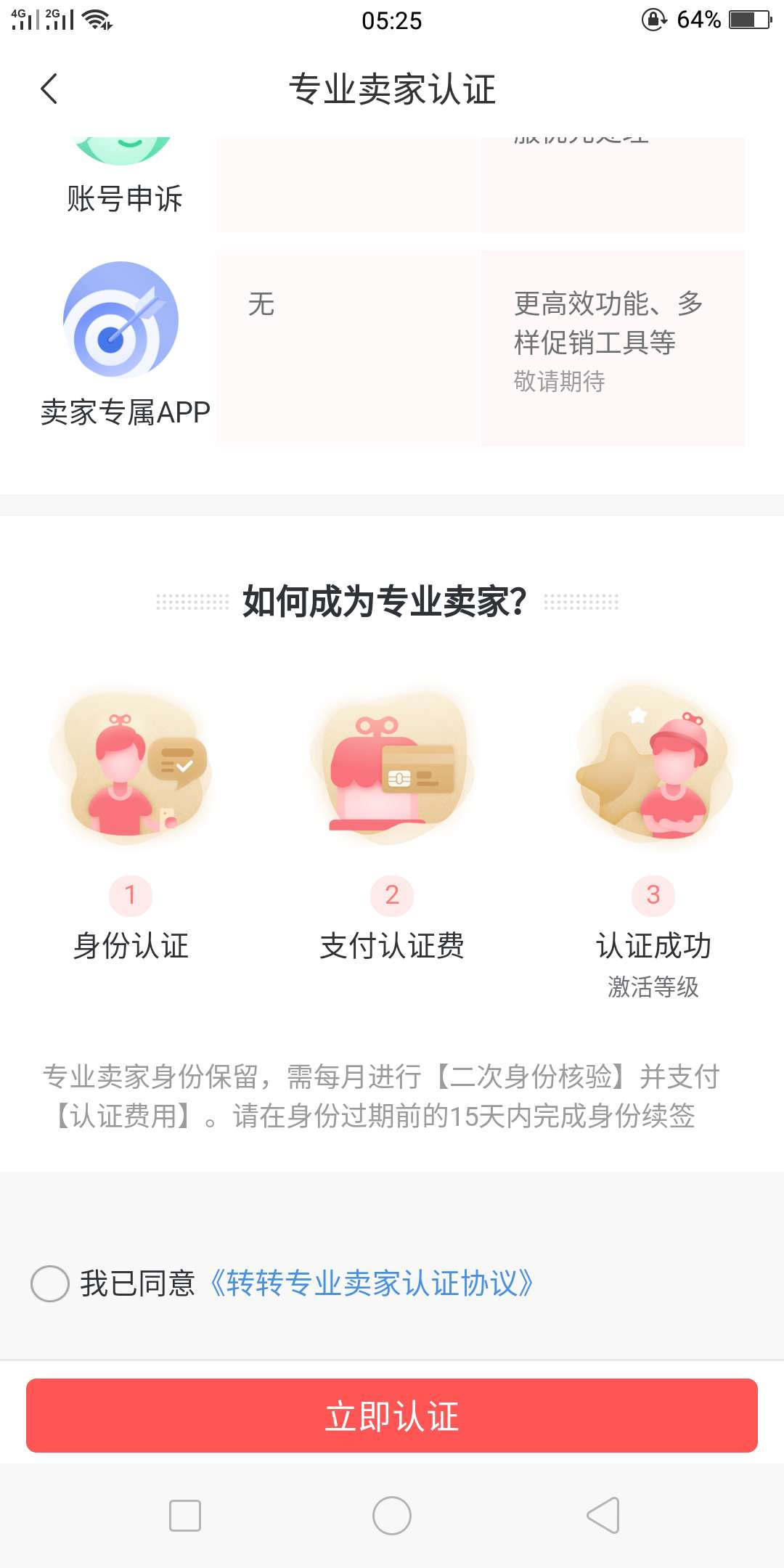Open system recent apps
This screenshot has height=1568, width=784.
pyautogui.click(x=185, y=1516)
